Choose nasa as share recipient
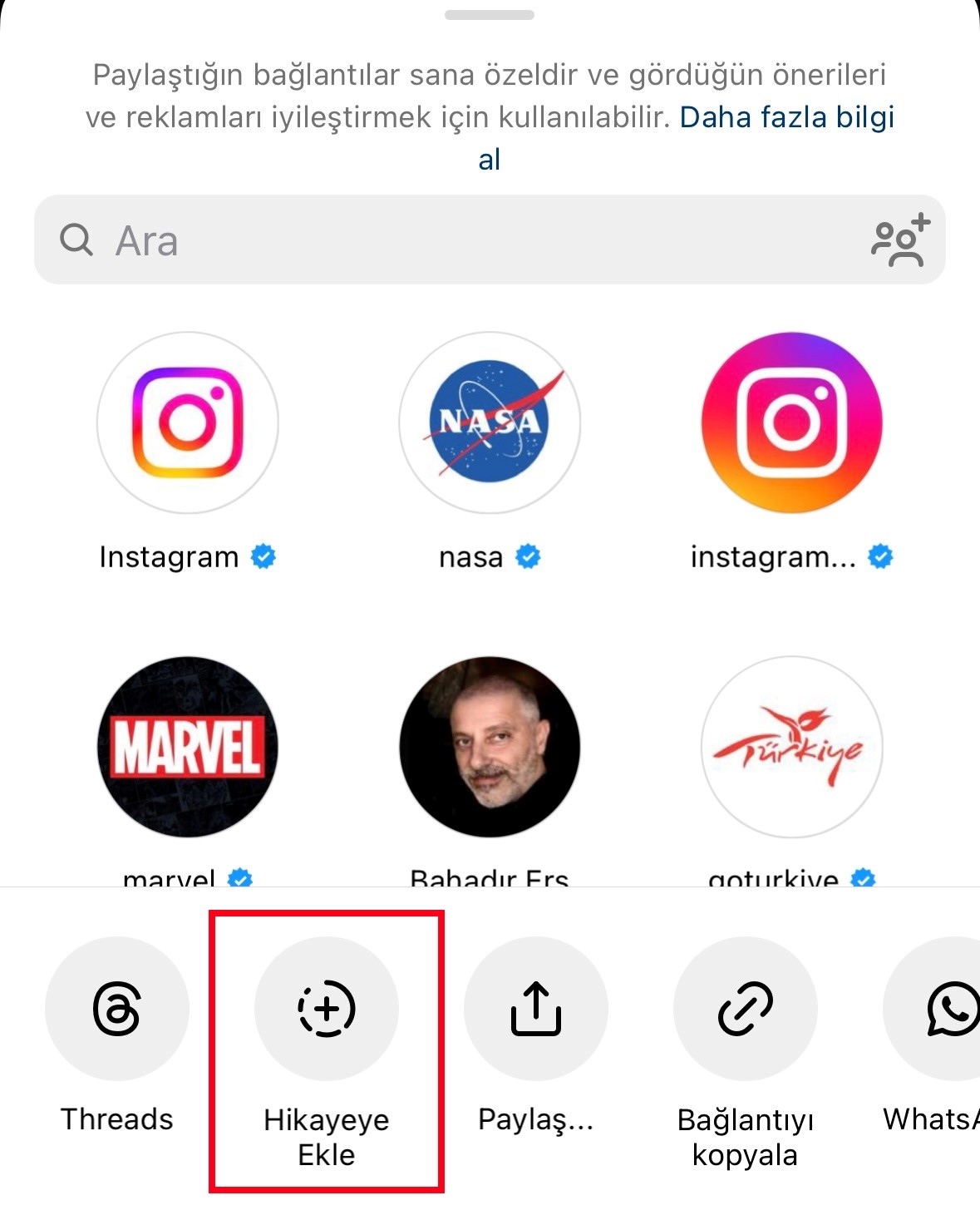Viewport: 980px width, 1215px height. pos(490,422)
